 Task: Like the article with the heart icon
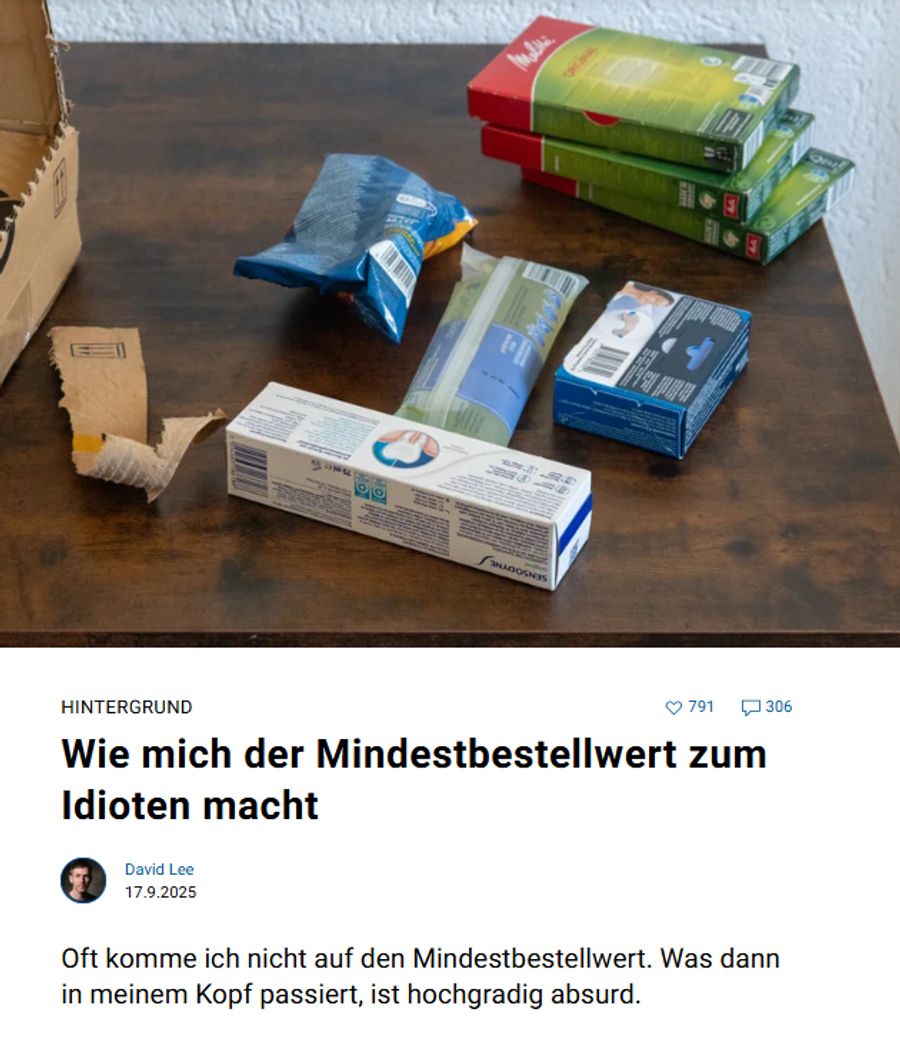click(674, 707)
